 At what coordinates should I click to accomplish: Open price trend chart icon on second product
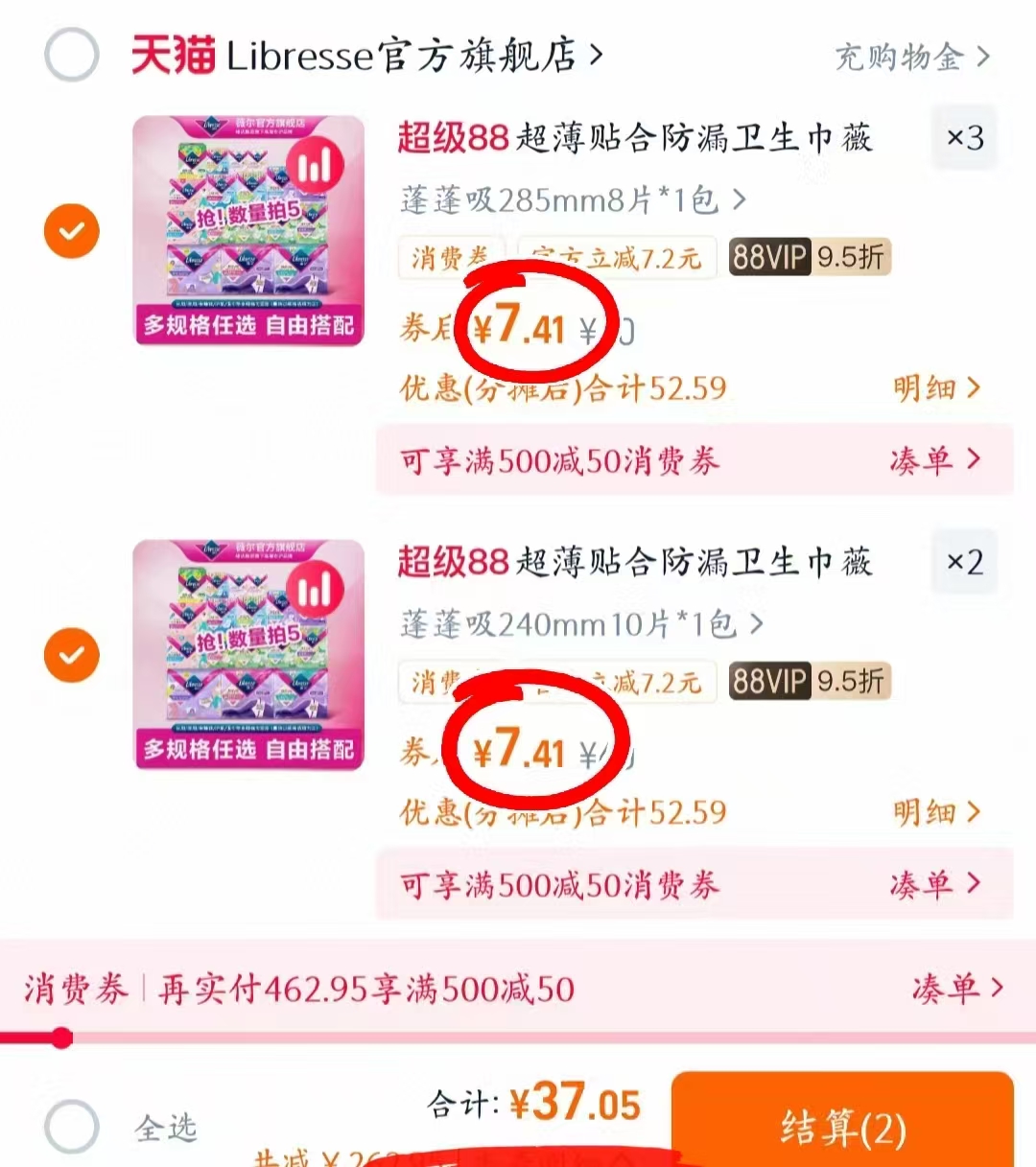click(317, 589)
